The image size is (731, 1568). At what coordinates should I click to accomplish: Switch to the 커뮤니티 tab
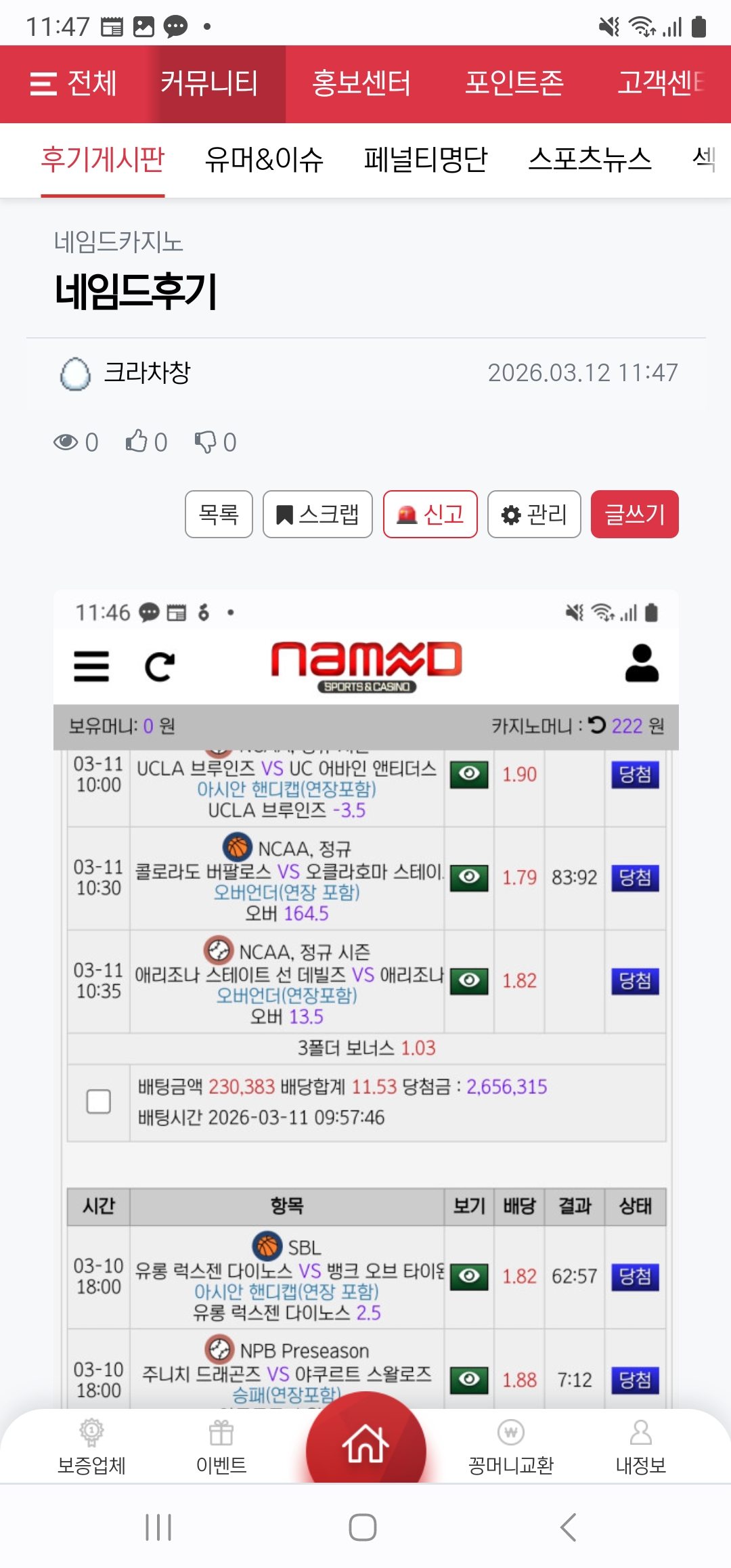click(x=209, y=84)
